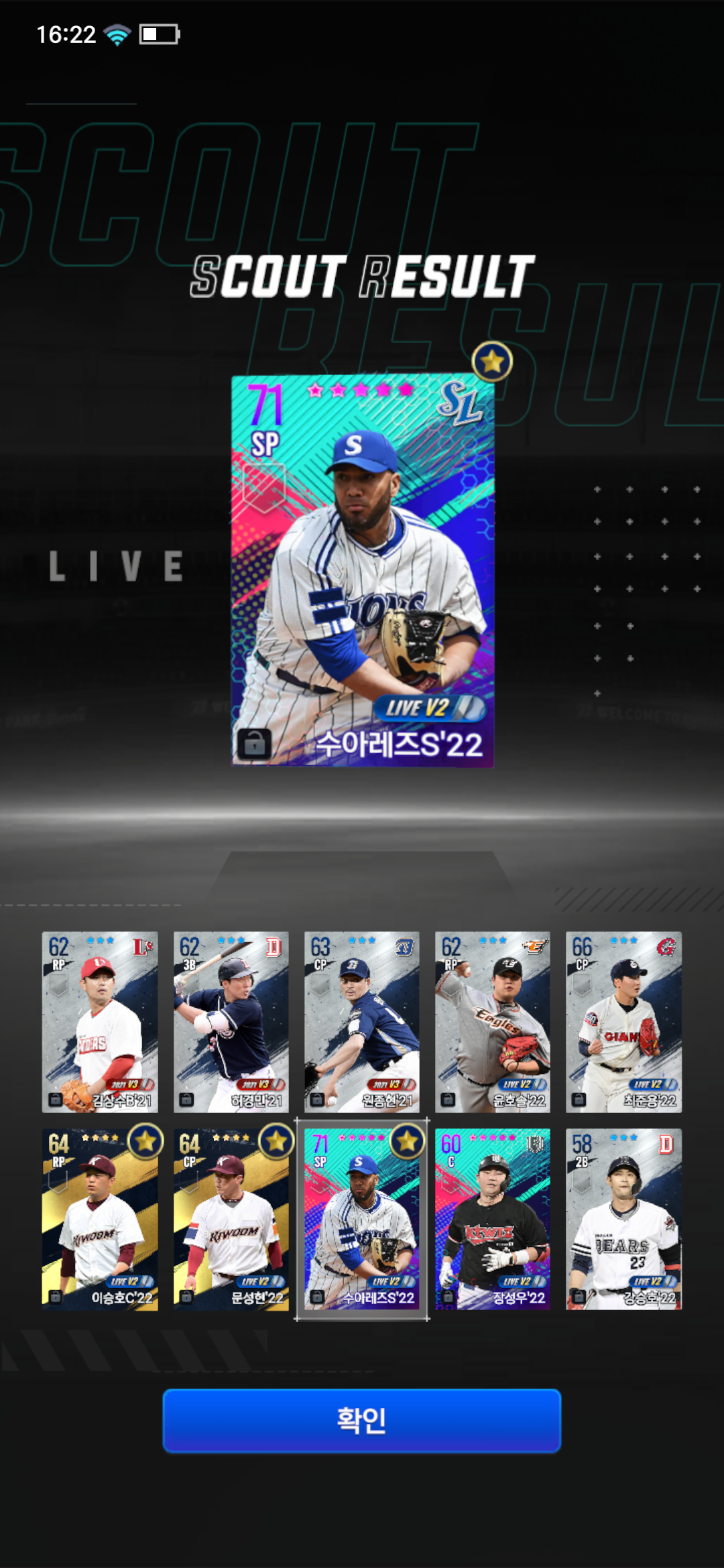Select the 허경민'21 3B card

pyautogui.click(x=231, y=1021)
